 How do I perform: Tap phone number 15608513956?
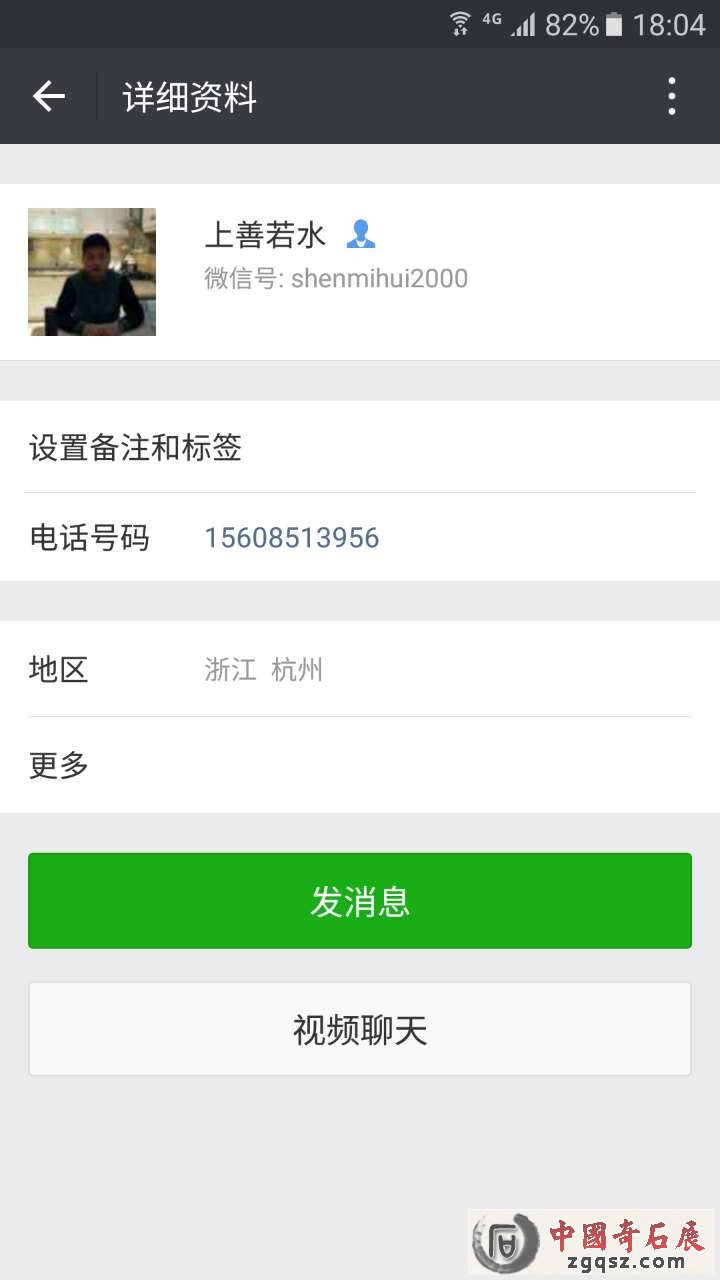point(292,538)
